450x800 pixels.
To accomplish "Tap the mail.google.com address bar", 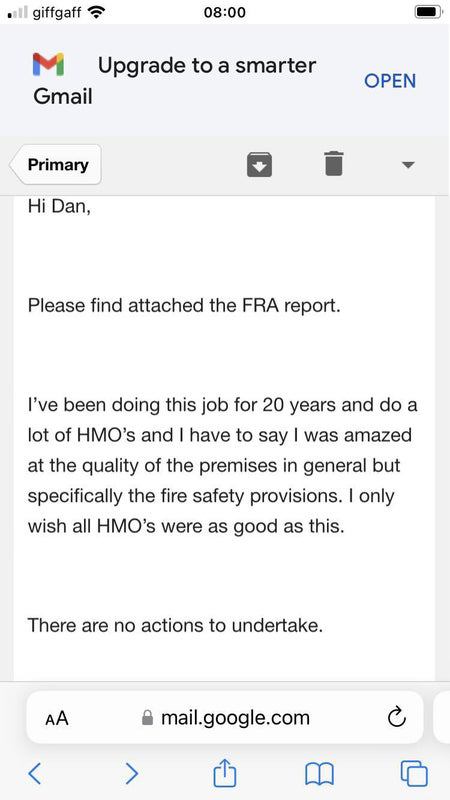I will 225,717.
